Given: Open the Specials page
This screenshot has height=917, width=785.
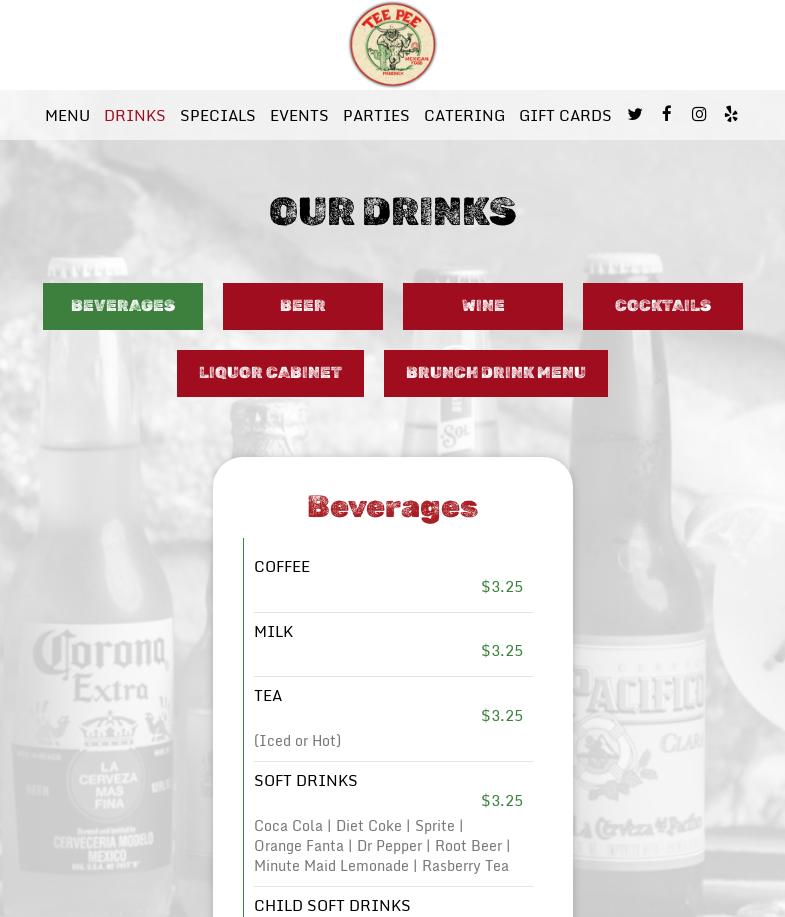Looking at the screenshot, I should coord(217,115).
